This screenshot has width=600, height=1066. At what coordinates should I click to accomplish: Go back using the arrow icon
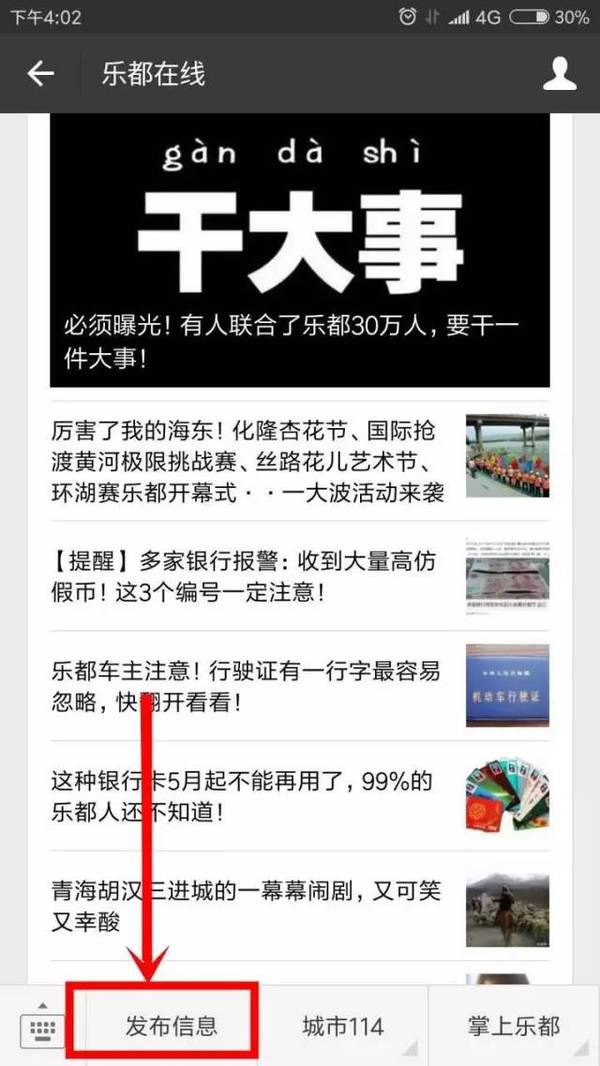tap(40, 73)
